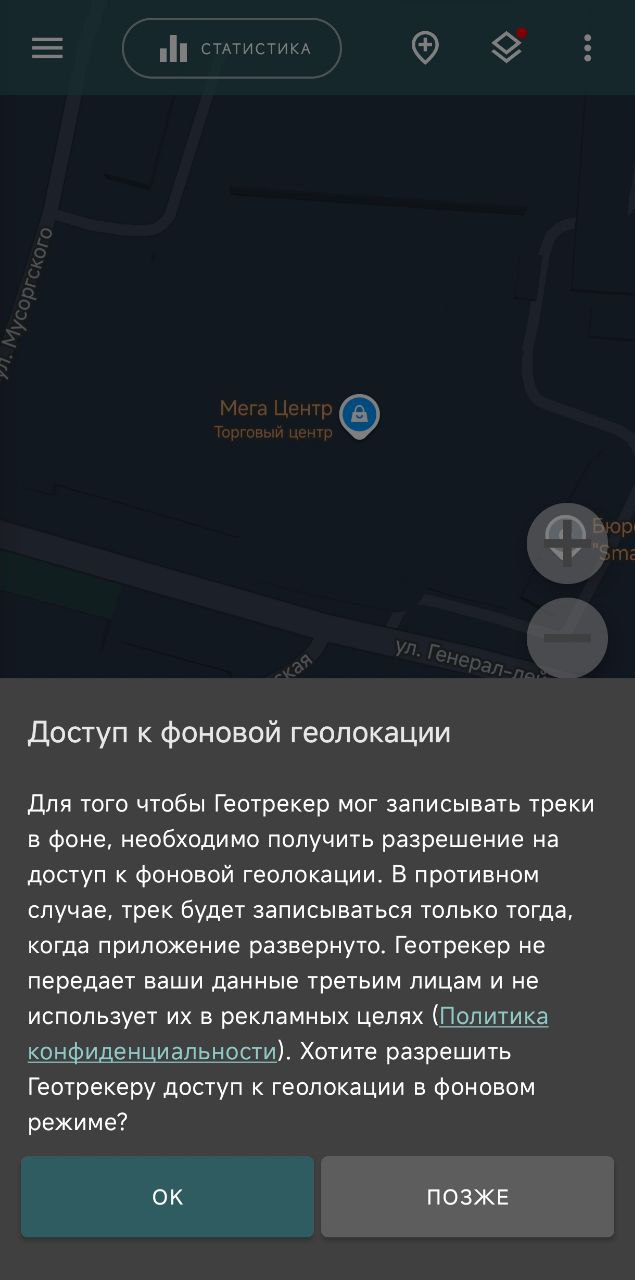Open the three-dot overflow menu
The image size is (635, 1280).
[x=587, y=48]
